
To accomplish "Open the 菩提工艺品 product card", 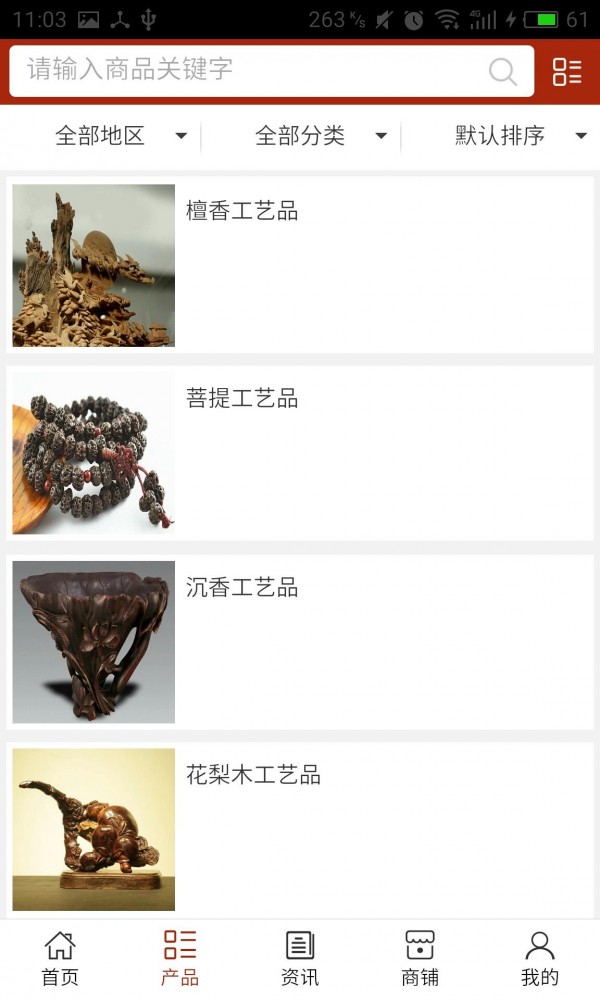I will 300,453.
